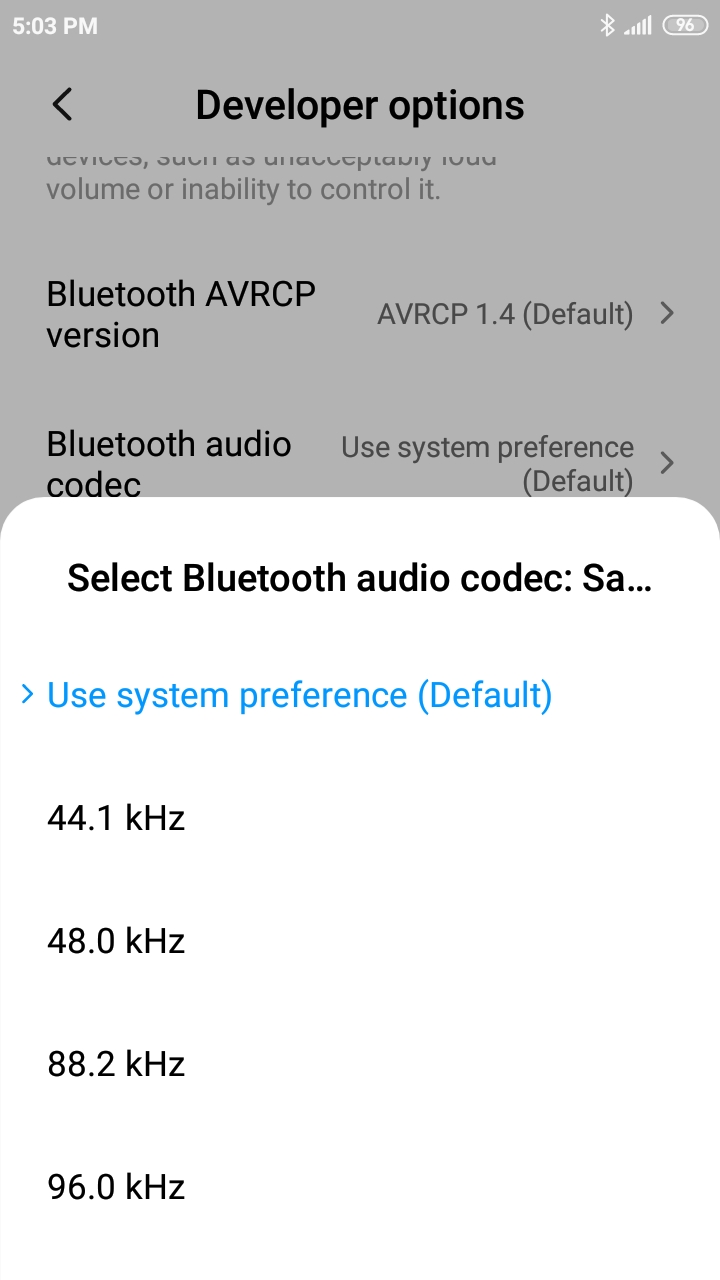Set sample rate to 96.0 kHz
720x1280 pixels.
click(x=360, y=1187)
